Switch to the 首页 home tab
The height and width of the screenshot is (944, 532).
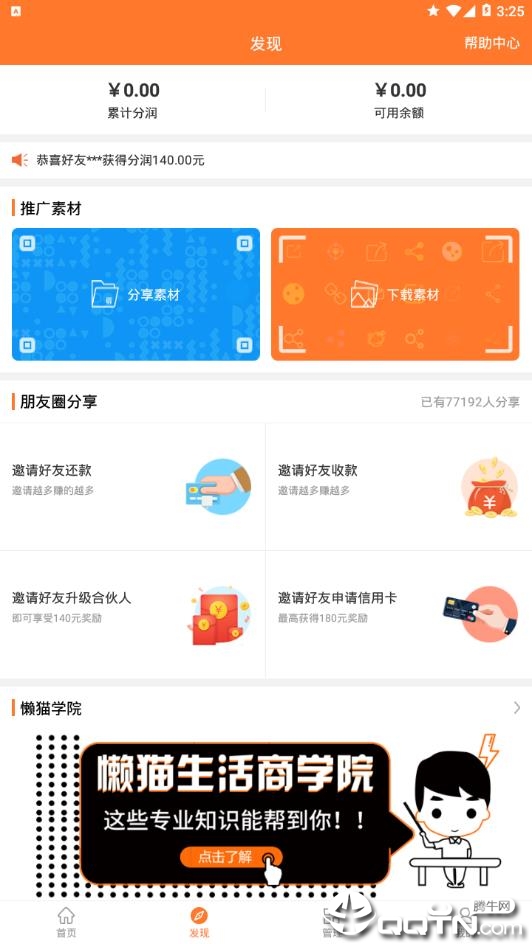click(66, 922)
